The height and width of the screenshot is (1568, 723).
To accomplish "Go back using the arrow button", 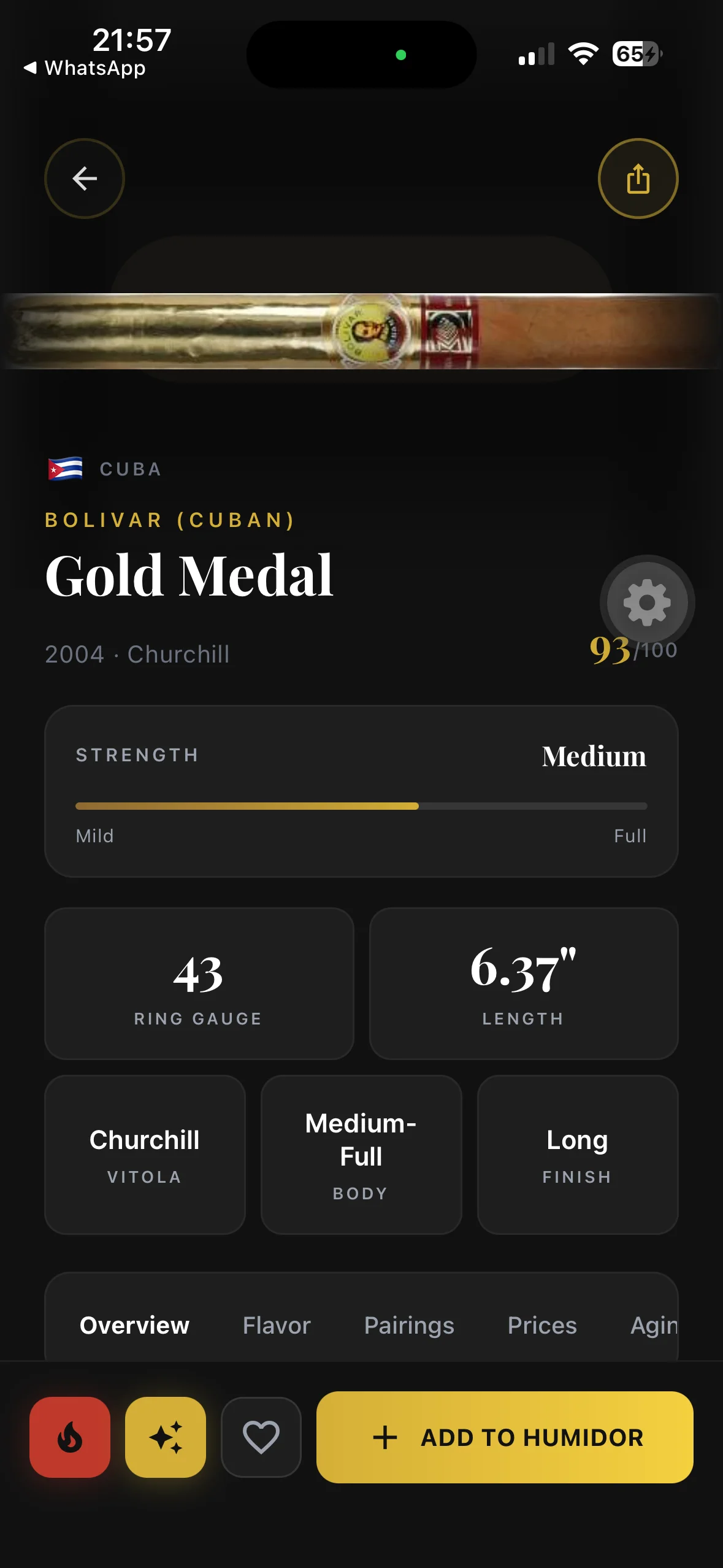I will [85, 179].
